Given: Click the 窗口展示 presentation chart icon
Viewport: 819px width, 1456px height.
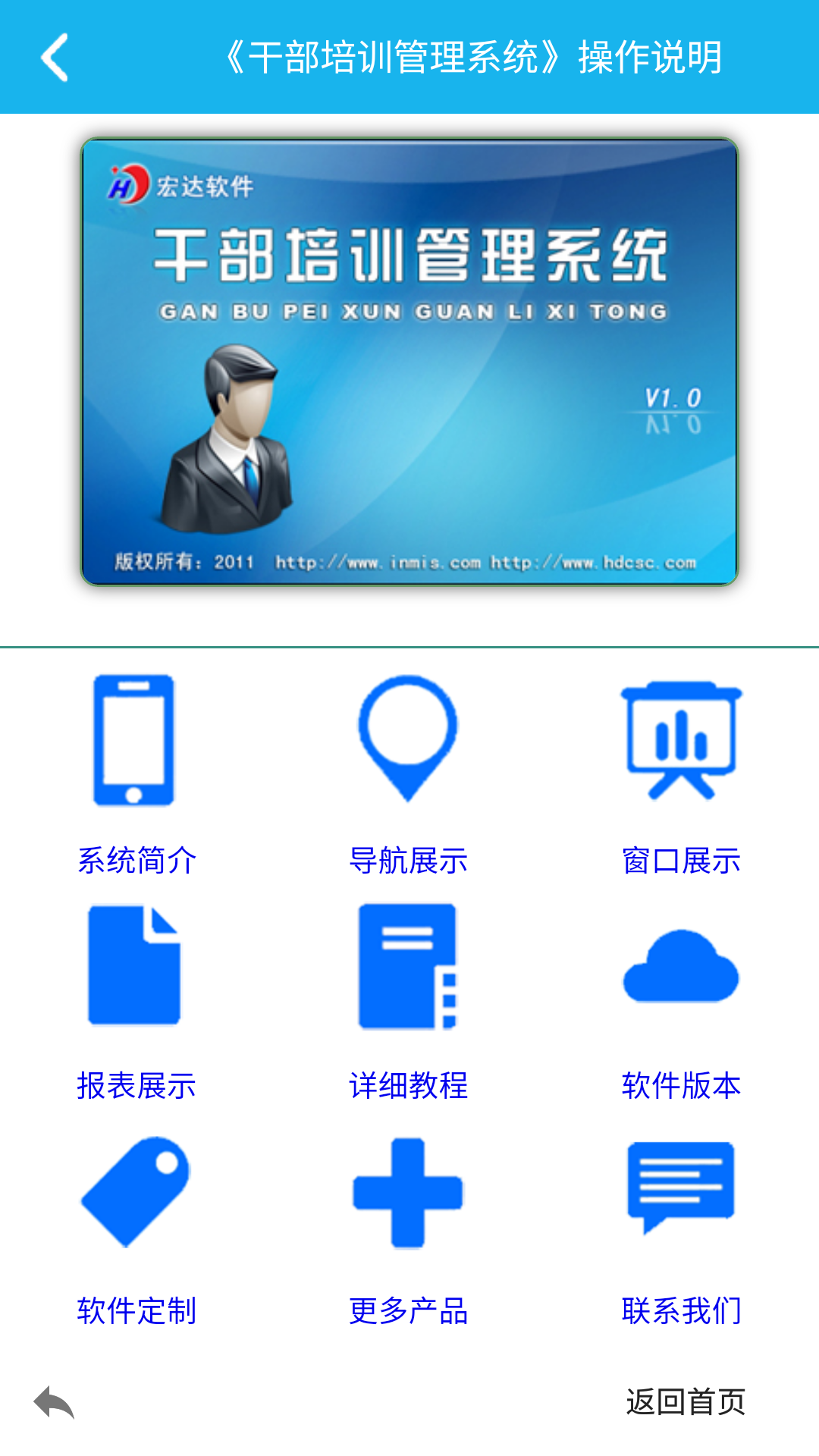Looking at the screenshot, I should point(681,739).
